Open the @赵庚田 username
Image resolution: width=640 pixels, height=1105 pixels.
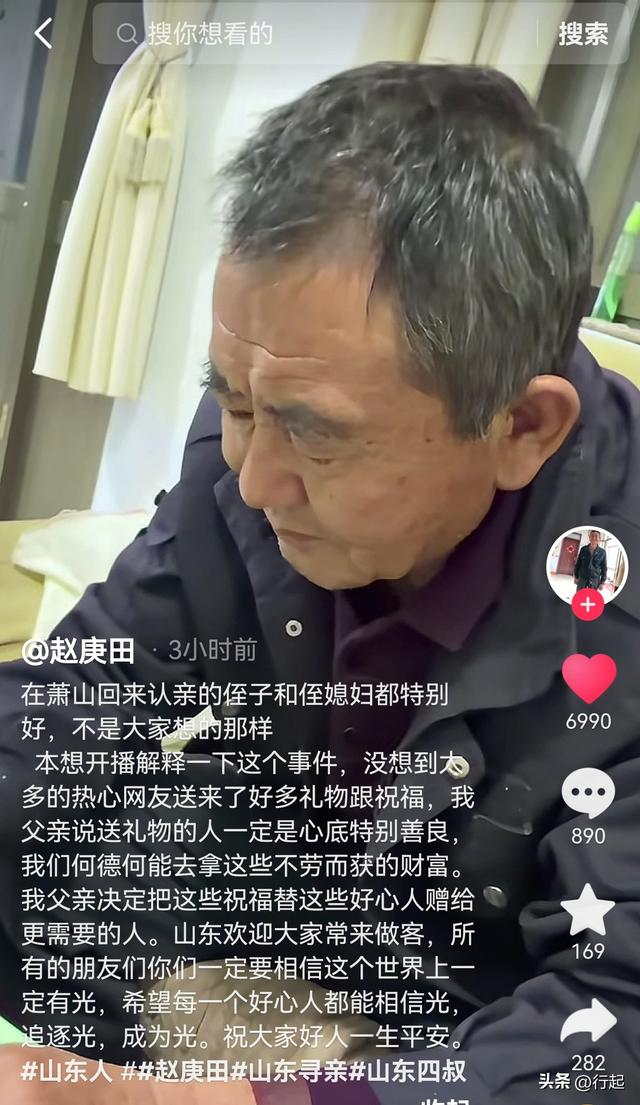(78, 651)
